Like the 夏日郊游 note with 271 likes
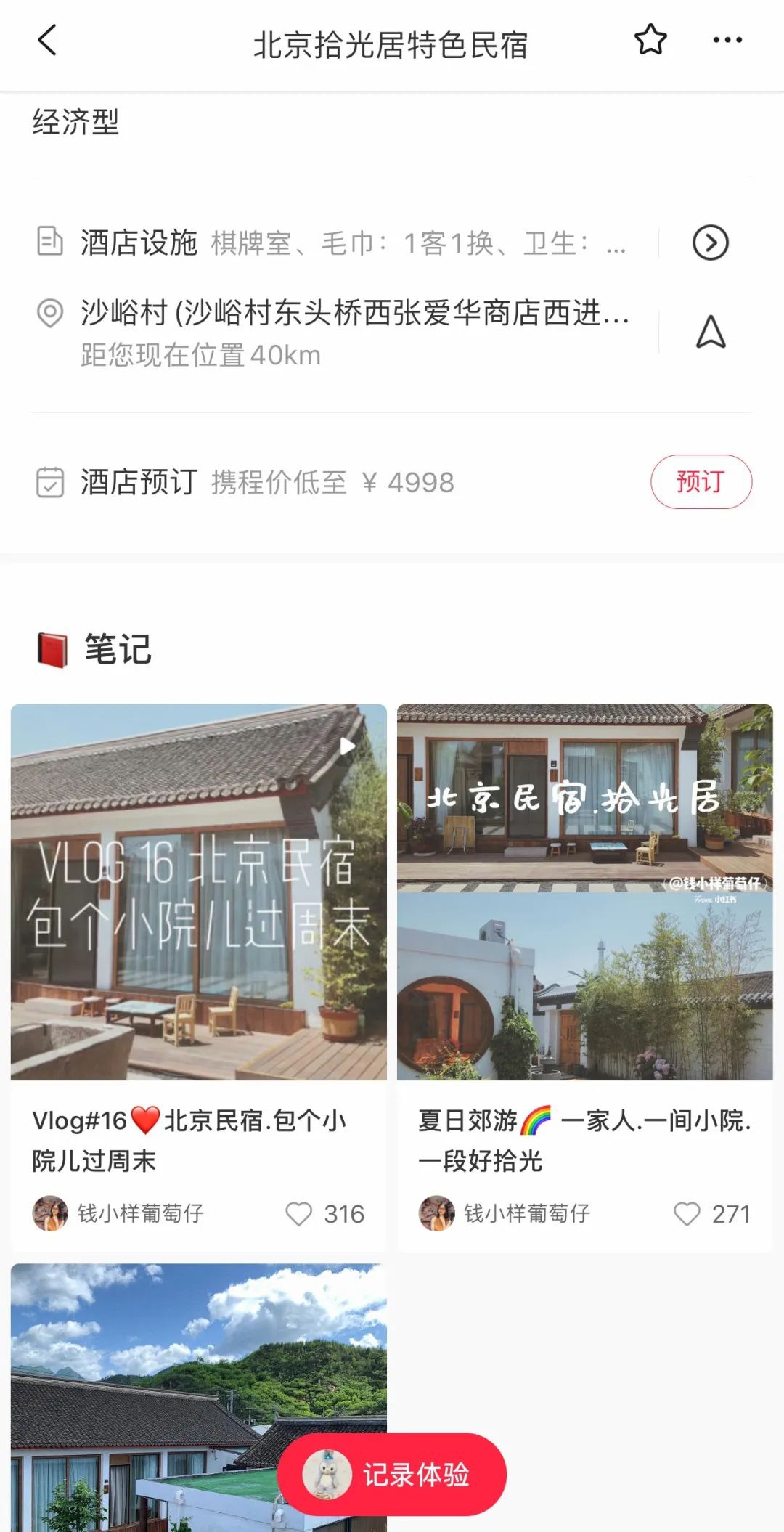 pyautogui.click(x=687, y=1213)
